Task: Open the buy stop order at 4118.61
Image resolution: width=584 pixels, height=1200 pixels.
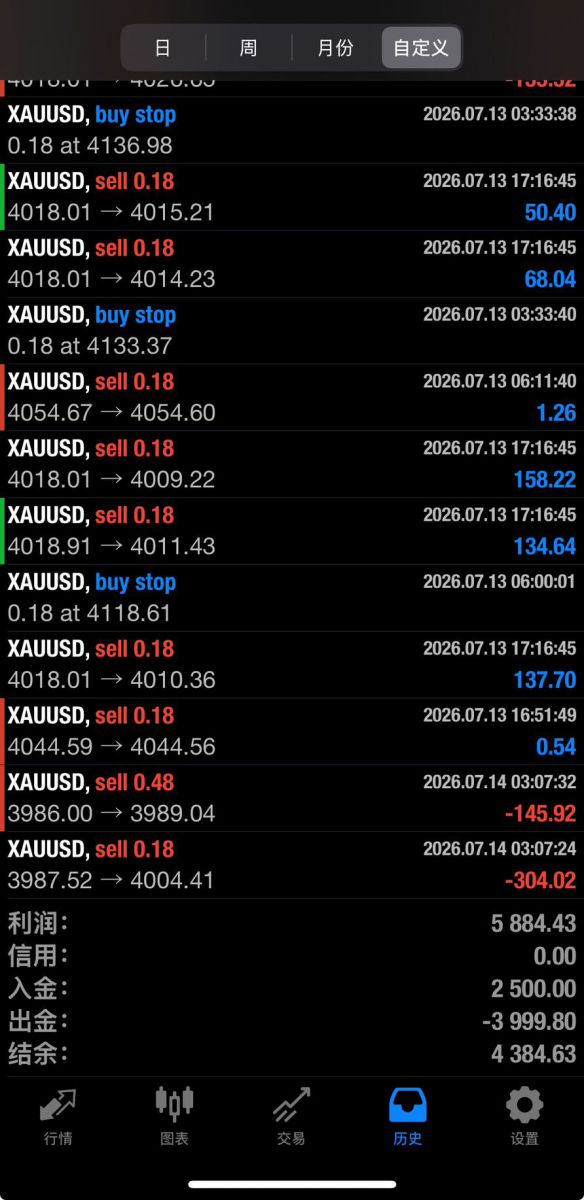Action: pyautogui.click(x=292, y=598)
